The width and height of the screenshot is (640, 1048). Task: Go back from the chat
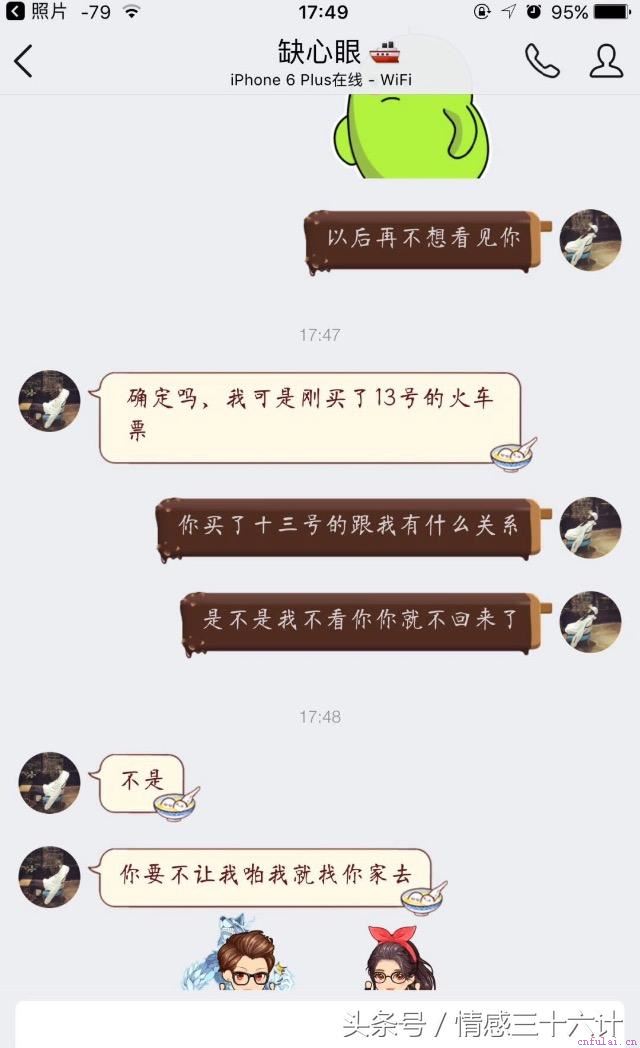pyautogui.click(x=24, y=61)
